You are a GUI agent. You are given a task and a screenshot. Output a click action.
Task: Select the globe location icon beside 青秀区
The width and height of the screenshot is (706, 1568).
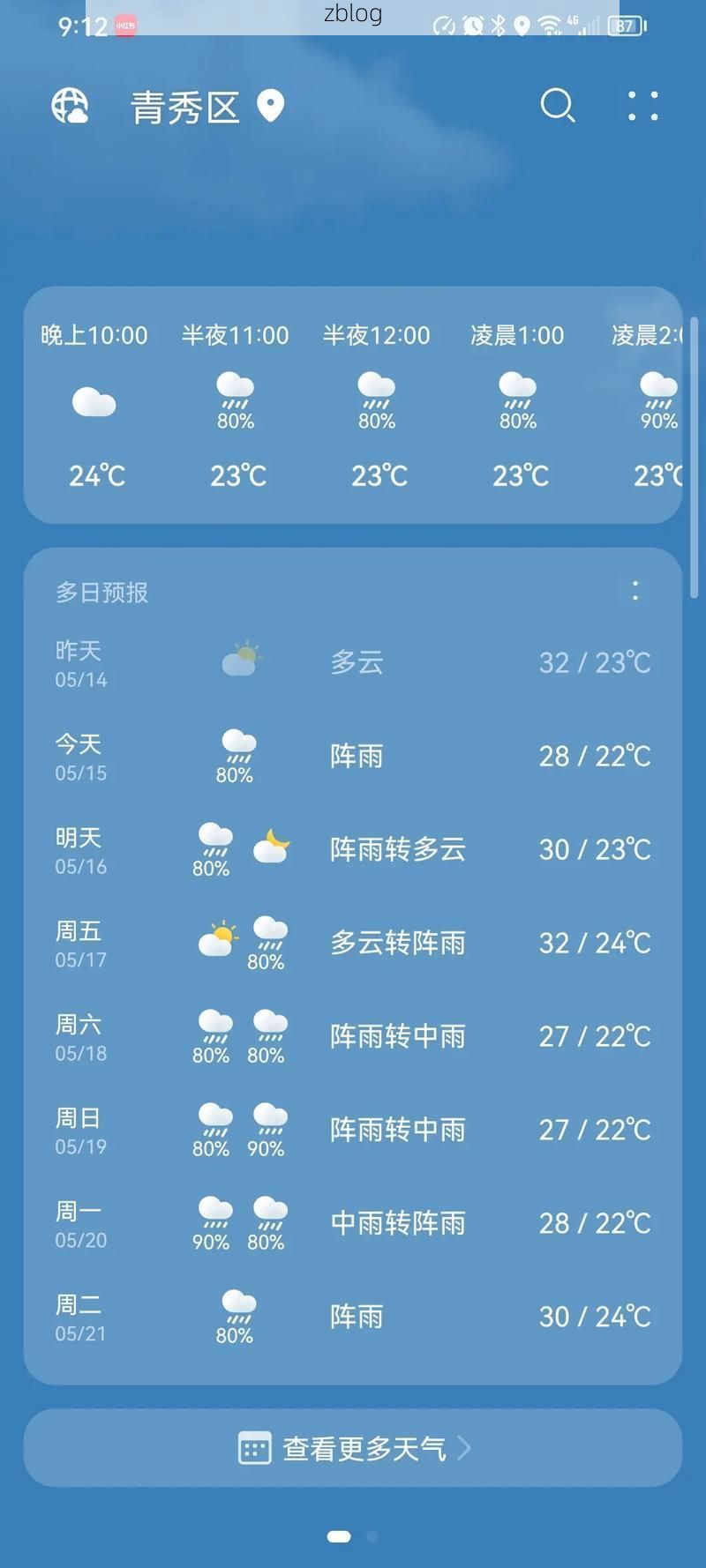[70, 106]
